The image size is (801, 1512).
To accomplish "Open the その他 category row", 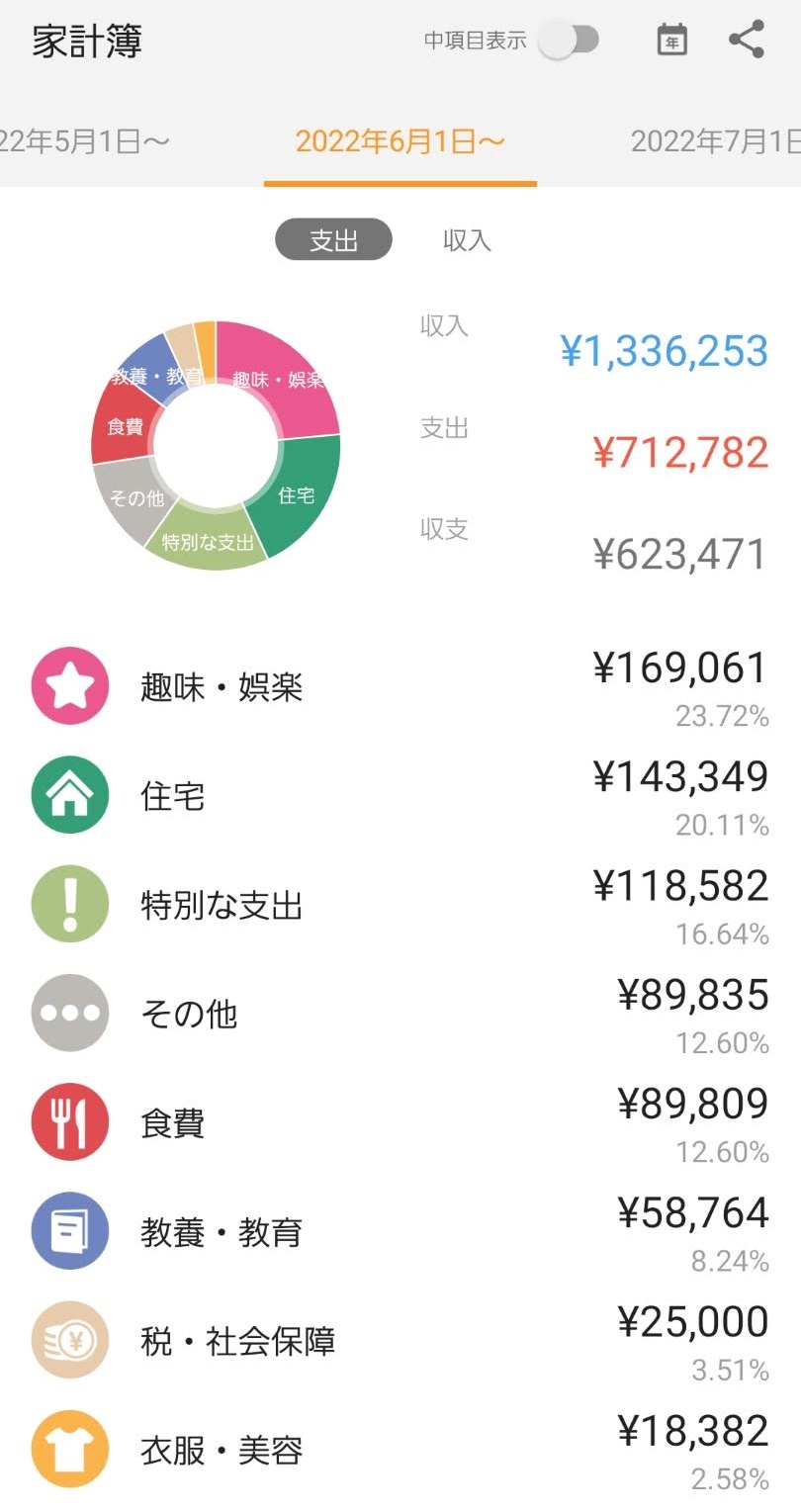I will (400, 1014).
